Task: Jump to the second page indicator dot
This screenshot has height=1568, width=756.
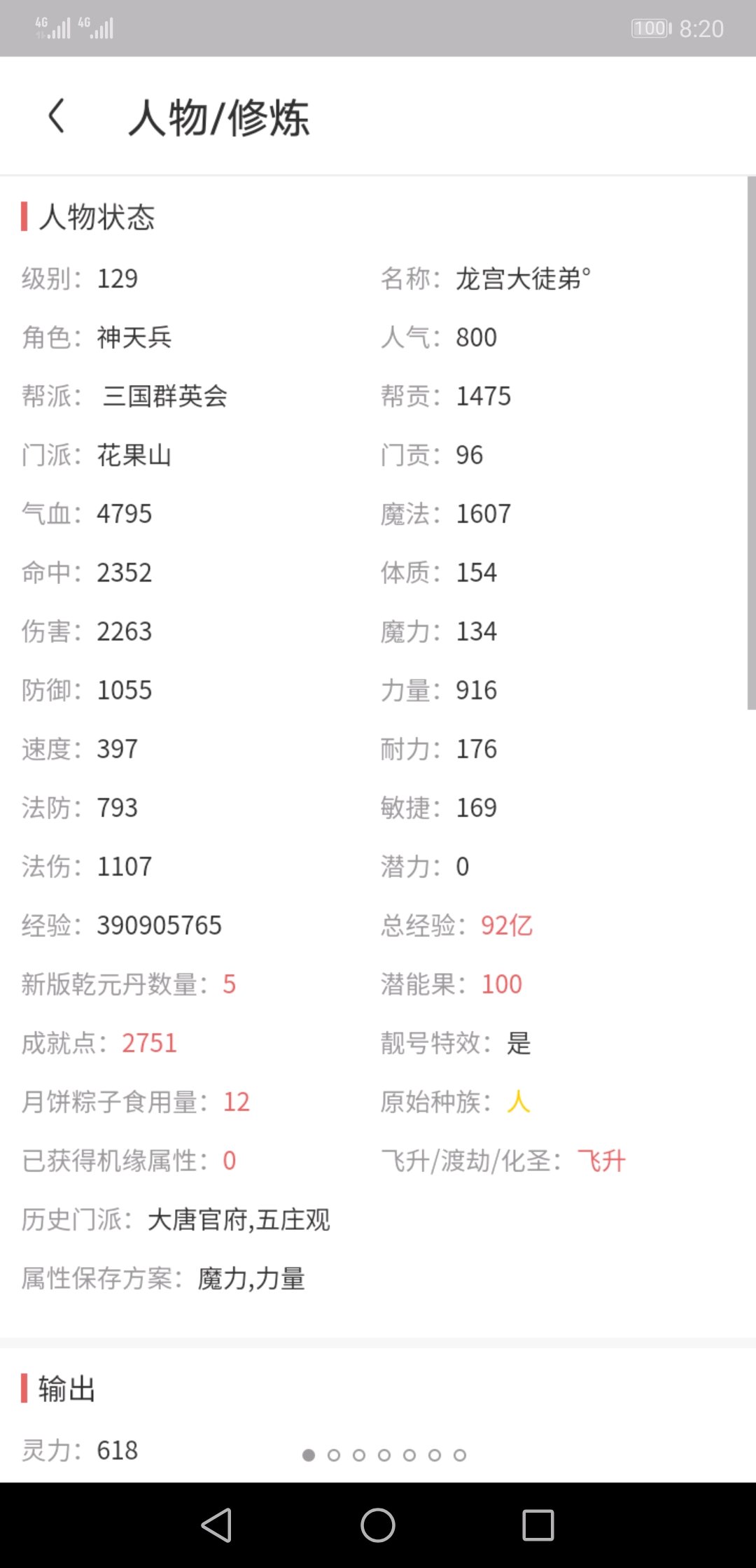Action: (x=334, y=1455)
